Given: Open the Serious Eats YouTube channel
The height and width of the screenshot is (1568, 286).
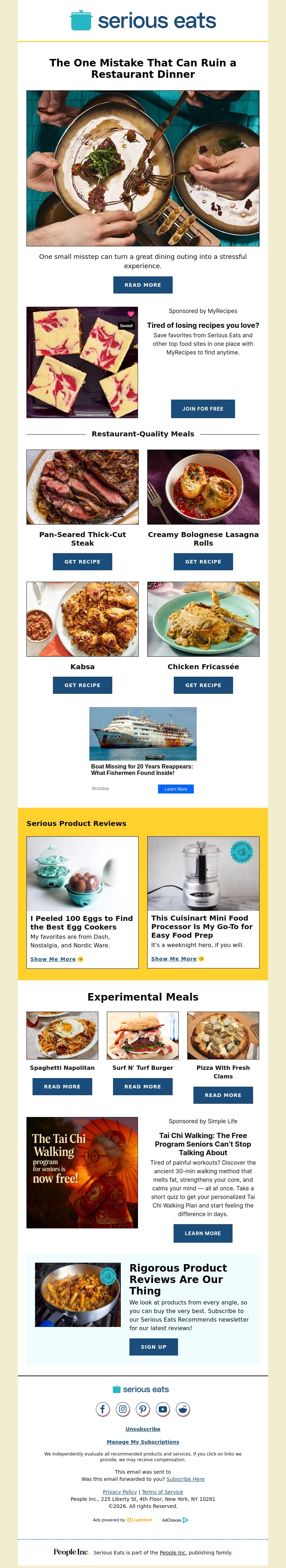Looking at the screenshot, I should click(163, 1408).
